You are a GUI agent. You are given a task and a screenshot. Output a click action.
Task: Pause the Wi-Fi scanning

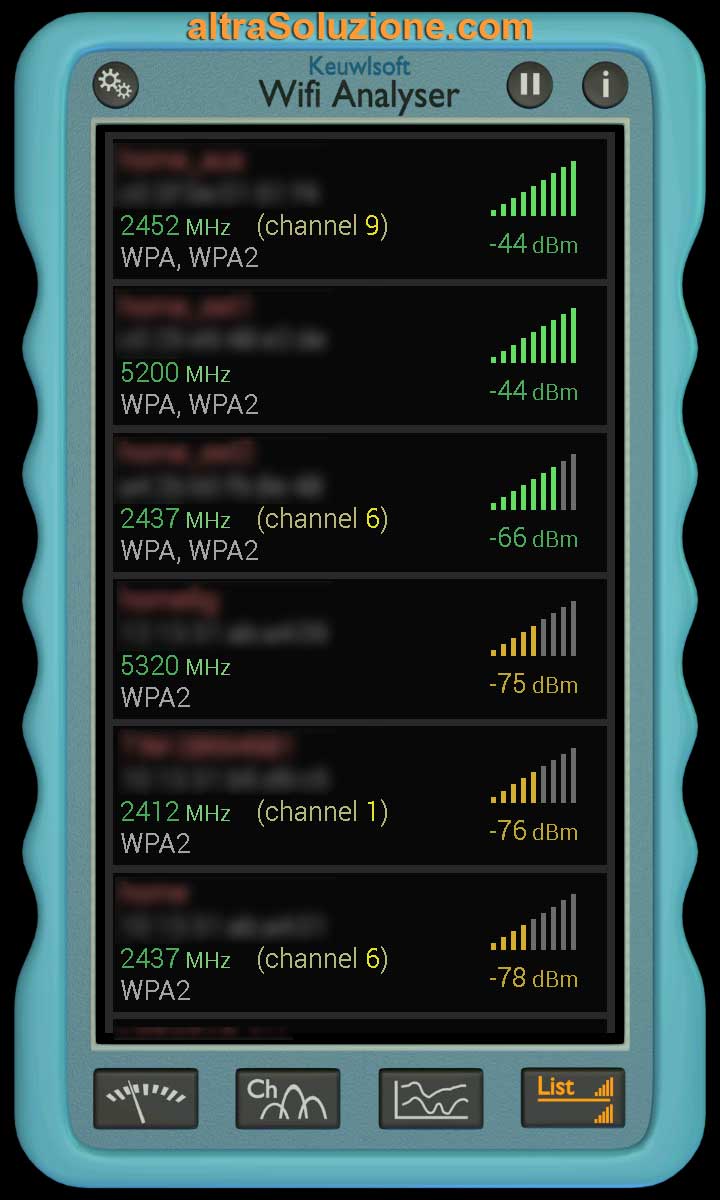(530, 85)
